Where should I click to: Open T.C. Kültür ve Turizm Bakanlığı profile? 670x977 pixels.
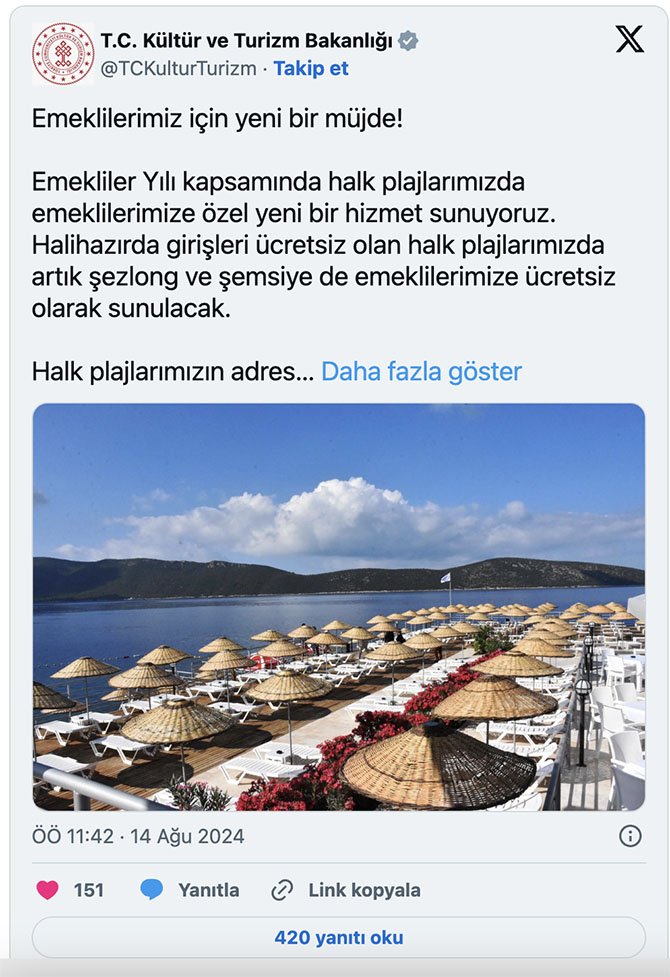pyautogui.click(x=247, y=41)
